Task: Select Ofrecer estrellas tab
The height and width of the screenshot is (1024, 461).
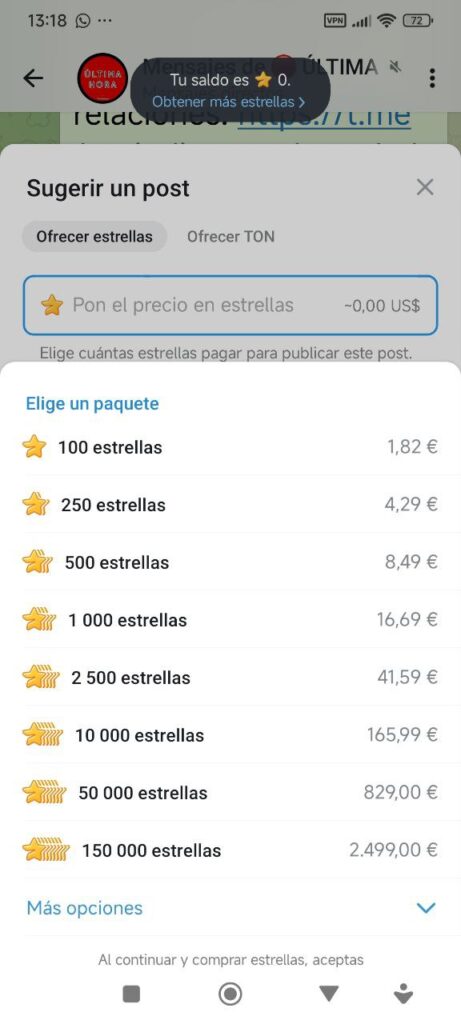Action: [x=94, y=236]
